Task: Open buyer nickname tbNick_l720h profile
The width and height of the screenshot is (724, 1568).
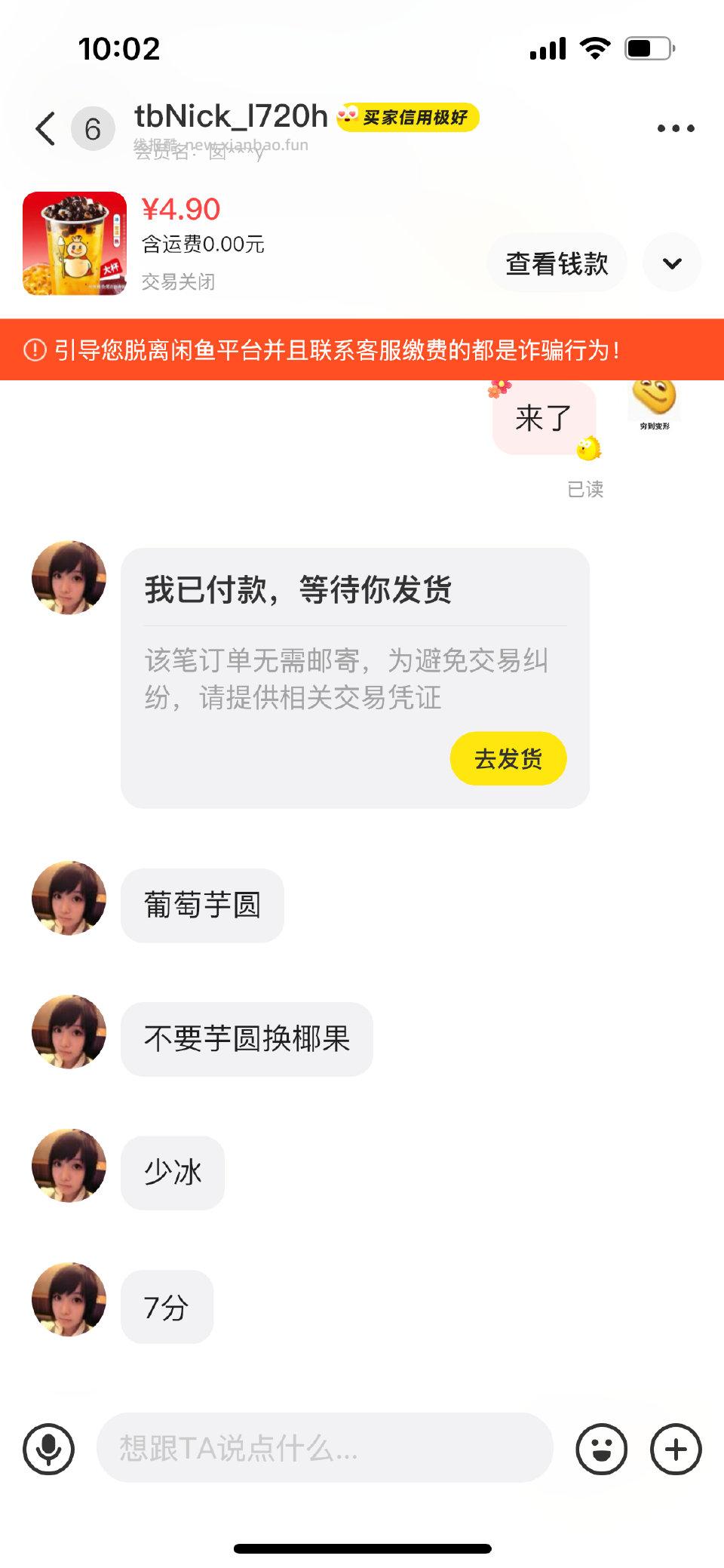Action: tap(229, 118)
